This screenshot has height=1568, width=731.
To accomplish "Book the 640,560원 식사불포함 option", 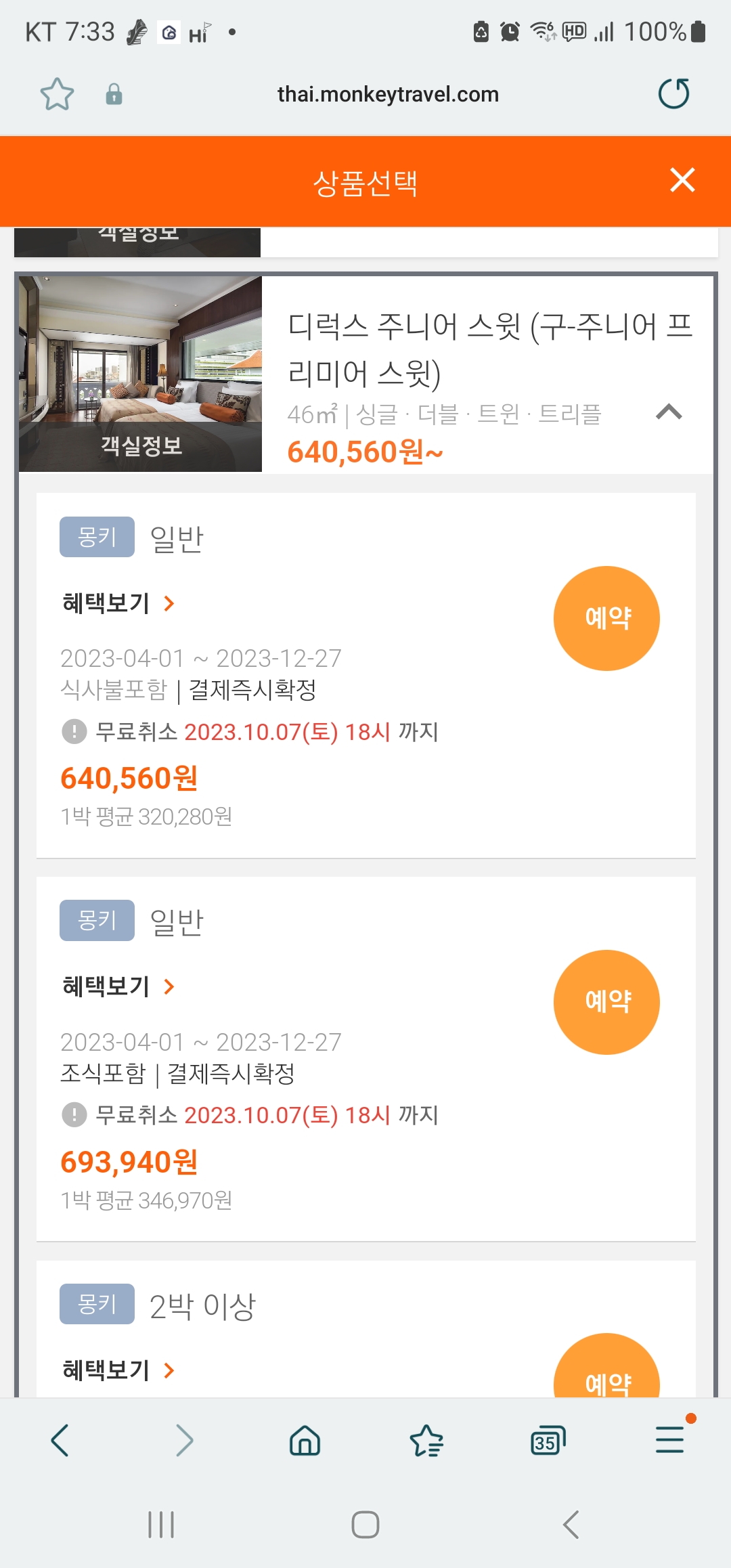I will [606, 618].
